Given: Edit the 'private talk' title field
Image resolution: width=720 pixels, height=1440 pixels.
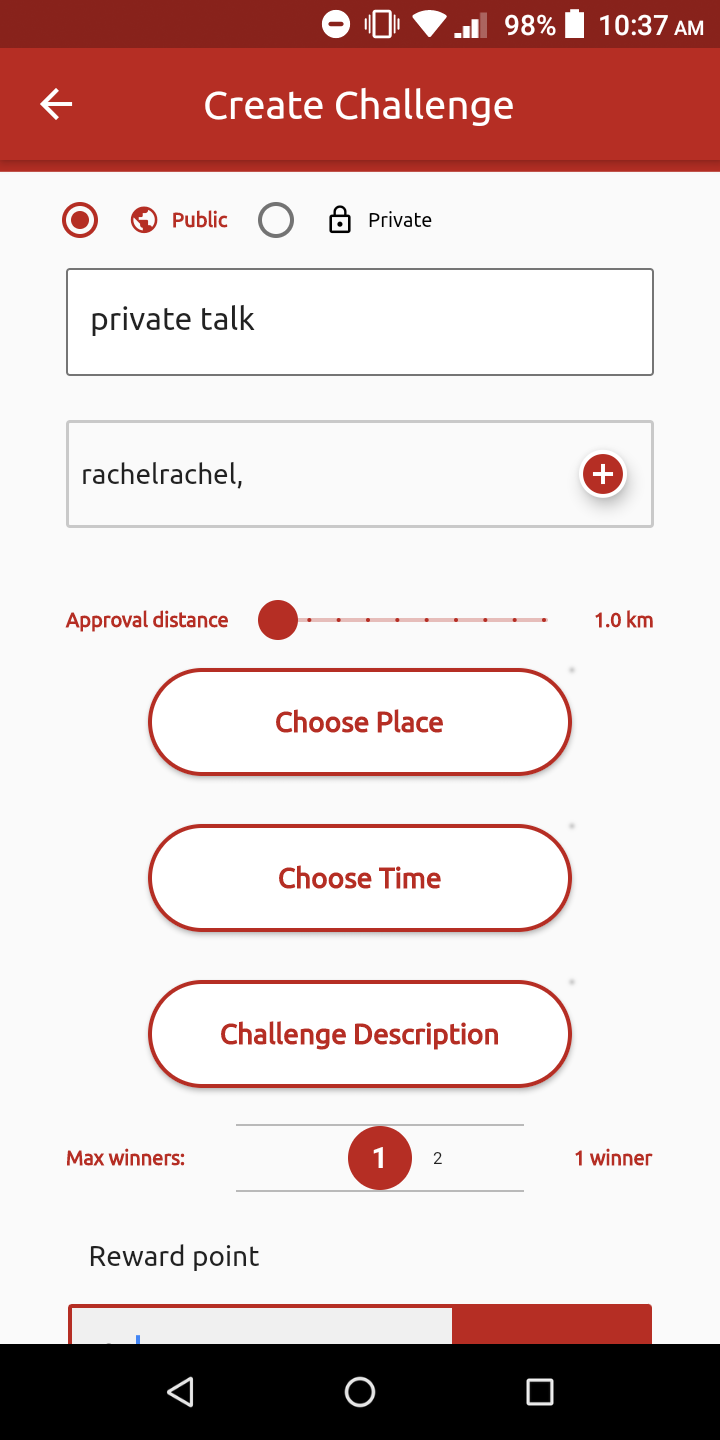Looking at the screenshot, I should pos(360,322).
